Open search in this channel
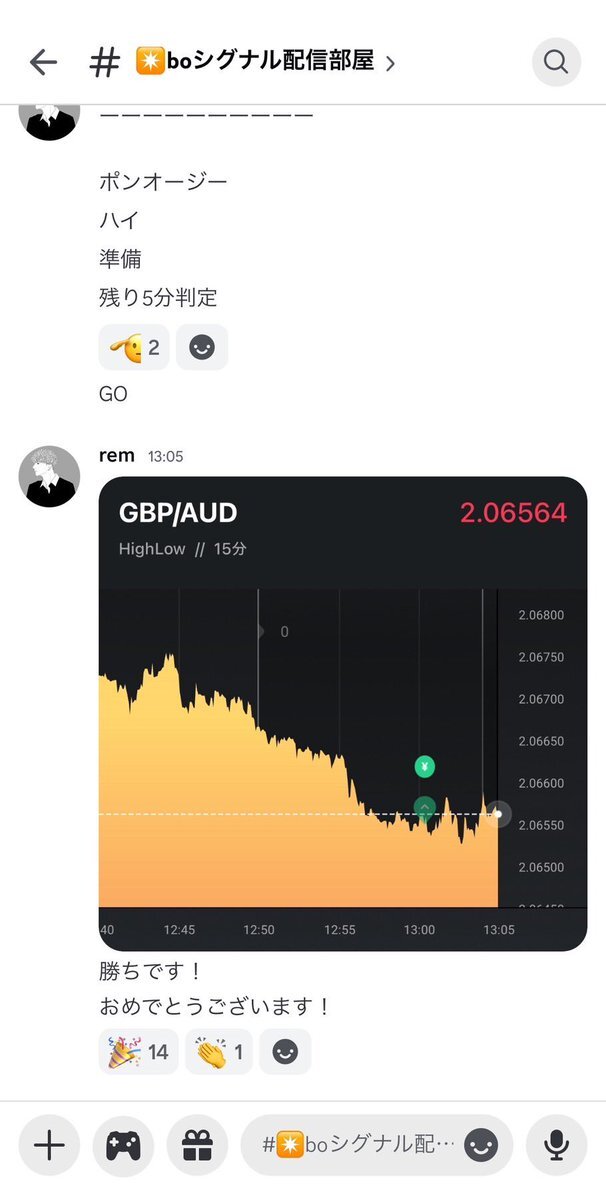The image size is (606, 1200). [555, 62]
